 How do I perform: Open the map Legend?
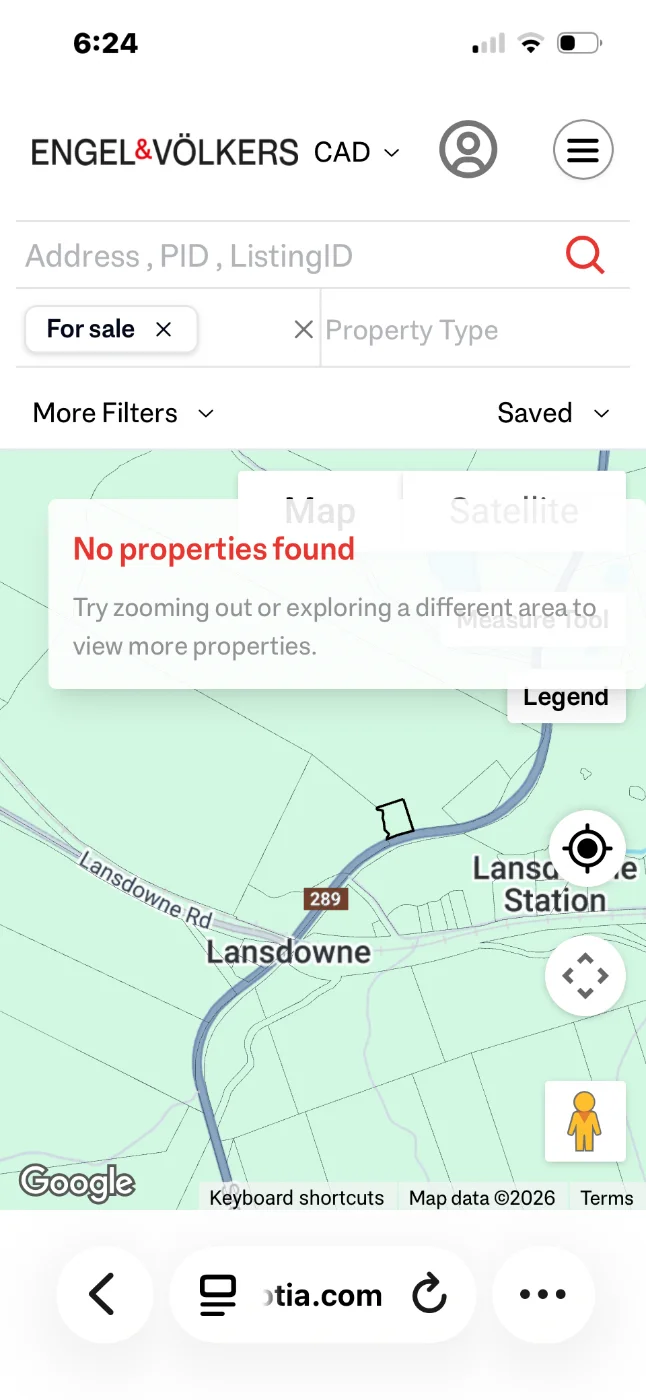565,698
